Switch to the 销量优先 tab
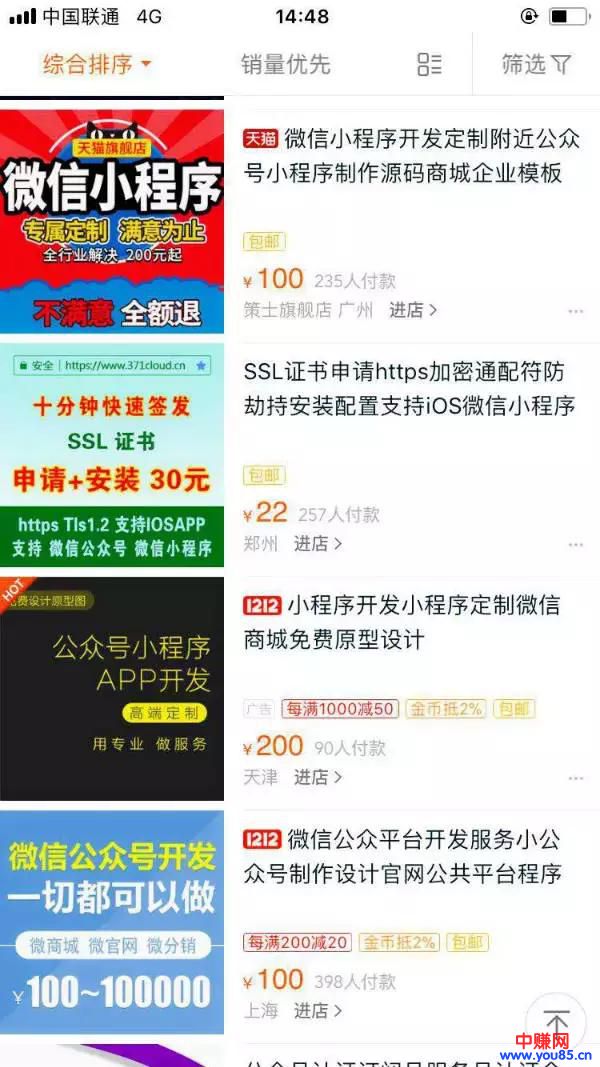The height and width of the screenshot is (1067, 600). (x=285, y=65)
